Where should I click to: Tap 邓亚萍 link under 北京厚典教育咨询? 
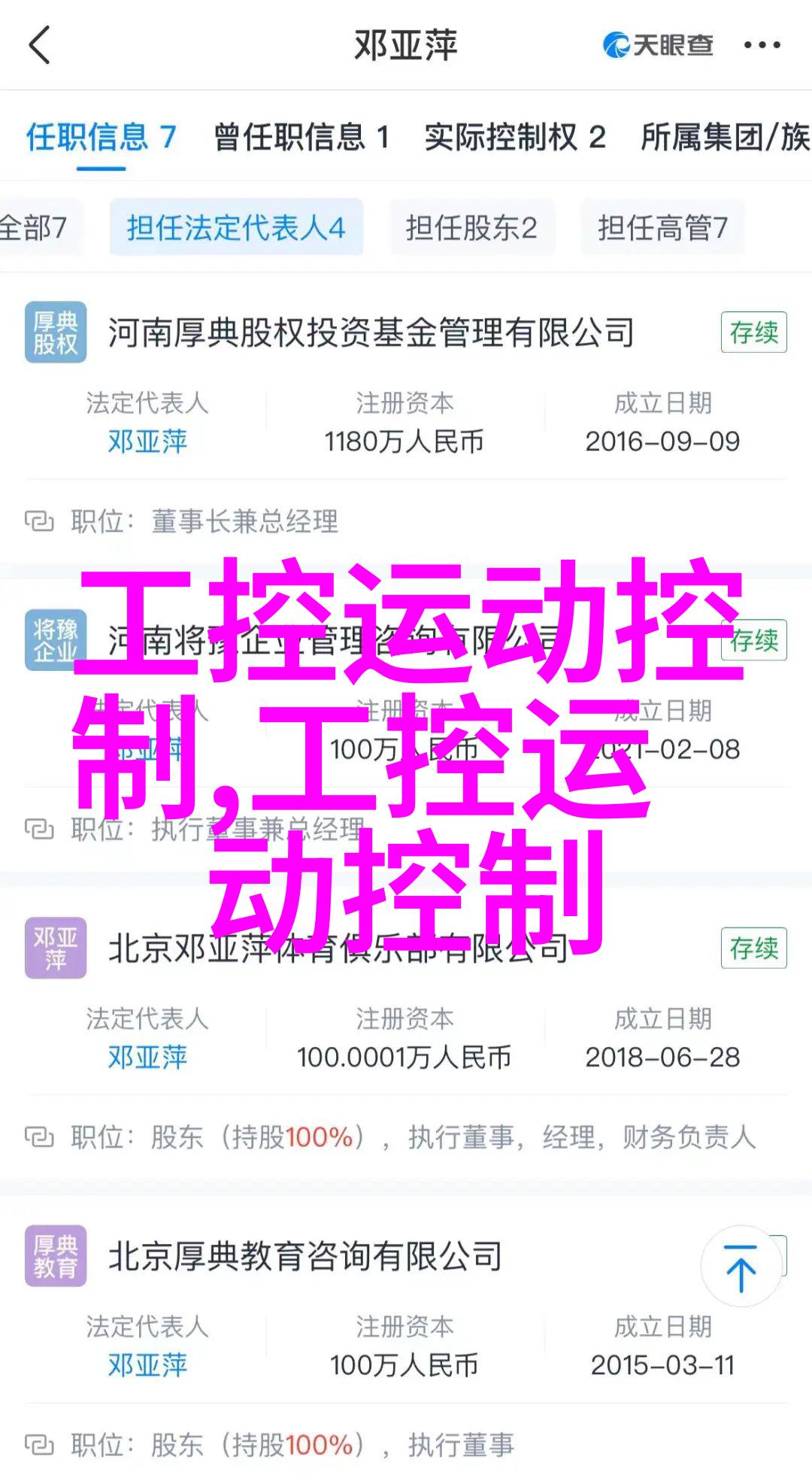pos(147,1365)
